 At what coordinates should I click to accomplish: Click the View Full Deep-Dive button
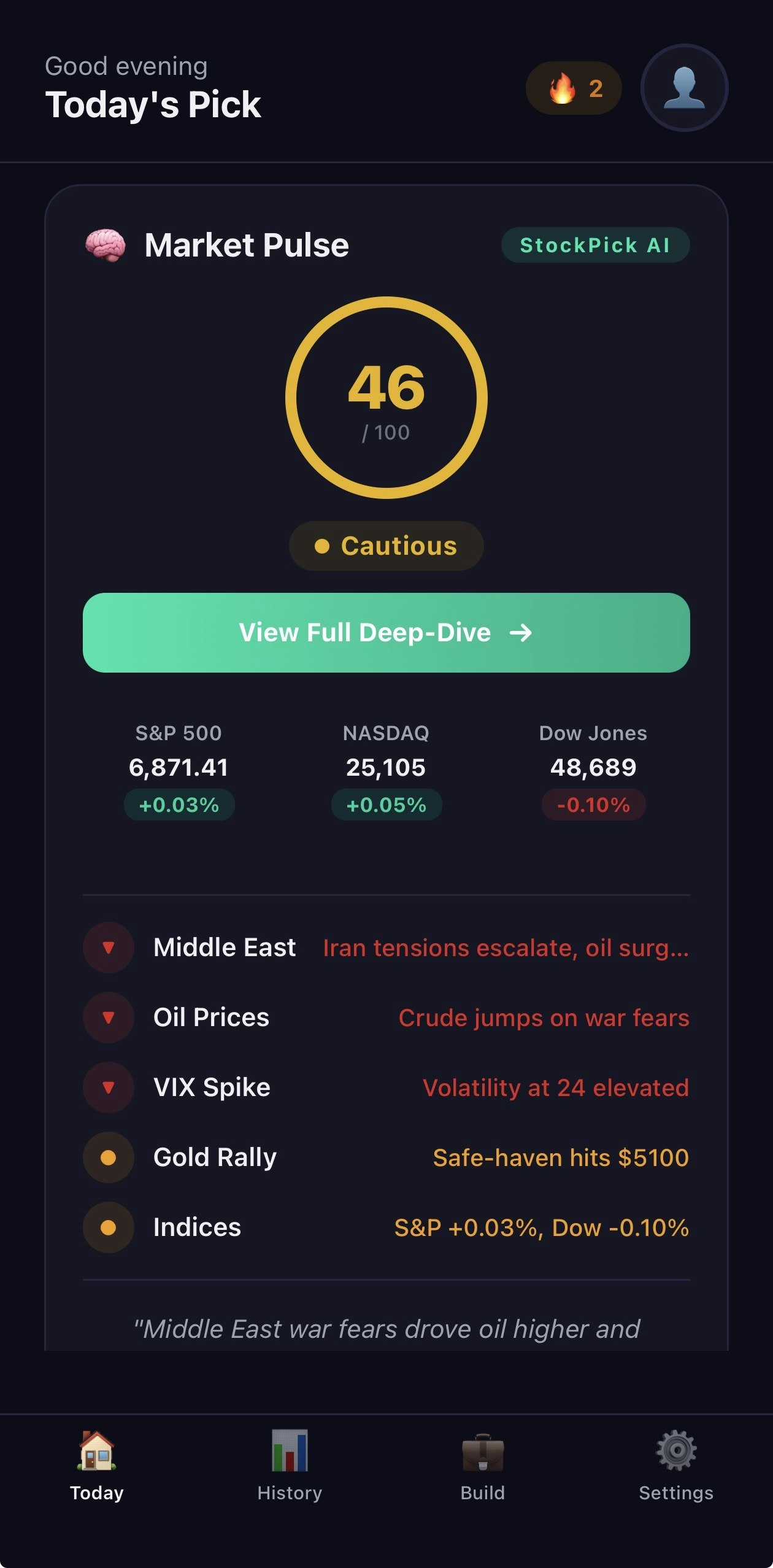[386, 633]
